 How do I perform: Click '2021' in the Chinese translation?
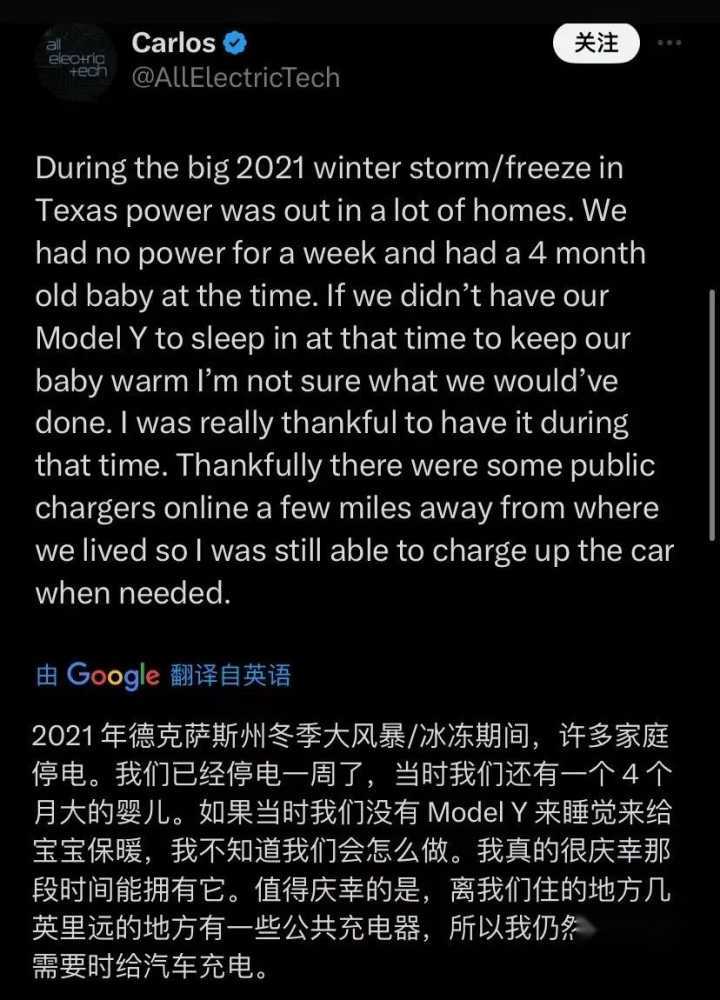pyautogui.click(x=64, y=733)
